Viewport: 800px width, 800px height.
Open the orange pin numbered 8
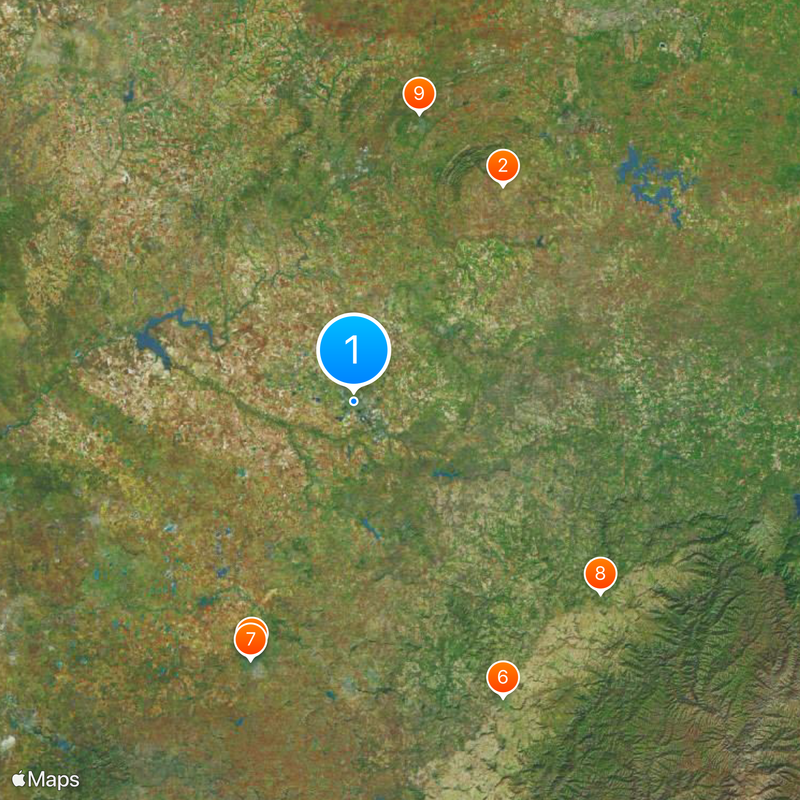point(600,574)
